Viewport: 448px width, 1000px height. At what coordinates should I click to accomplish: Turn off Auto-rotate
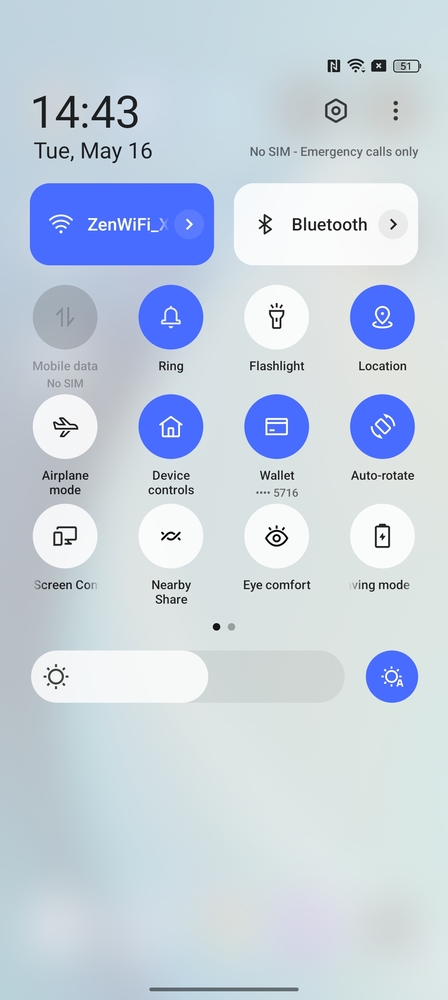[382, 427]
